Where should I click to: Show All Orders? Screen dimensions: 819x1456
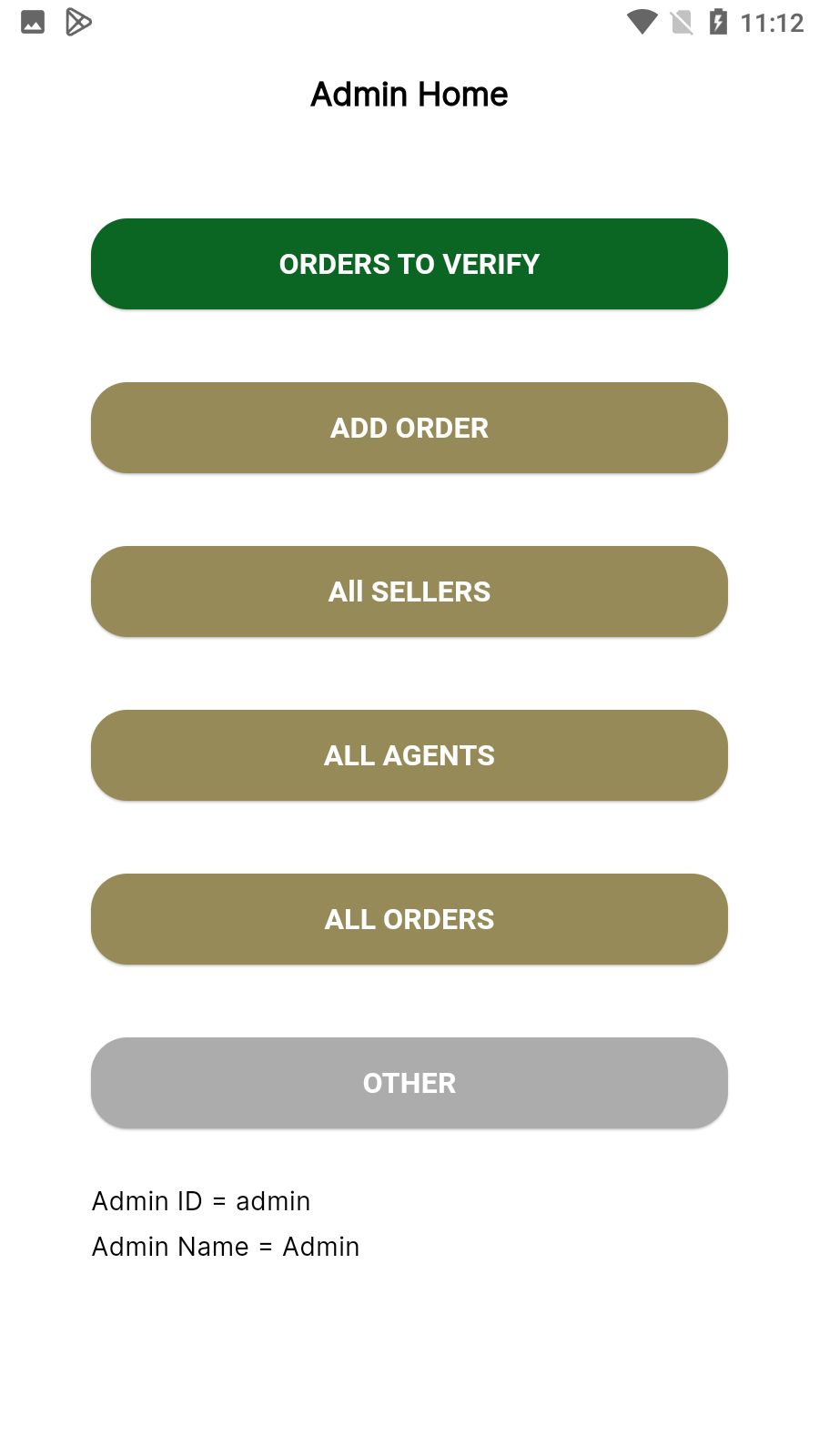[x=409, y=919]
